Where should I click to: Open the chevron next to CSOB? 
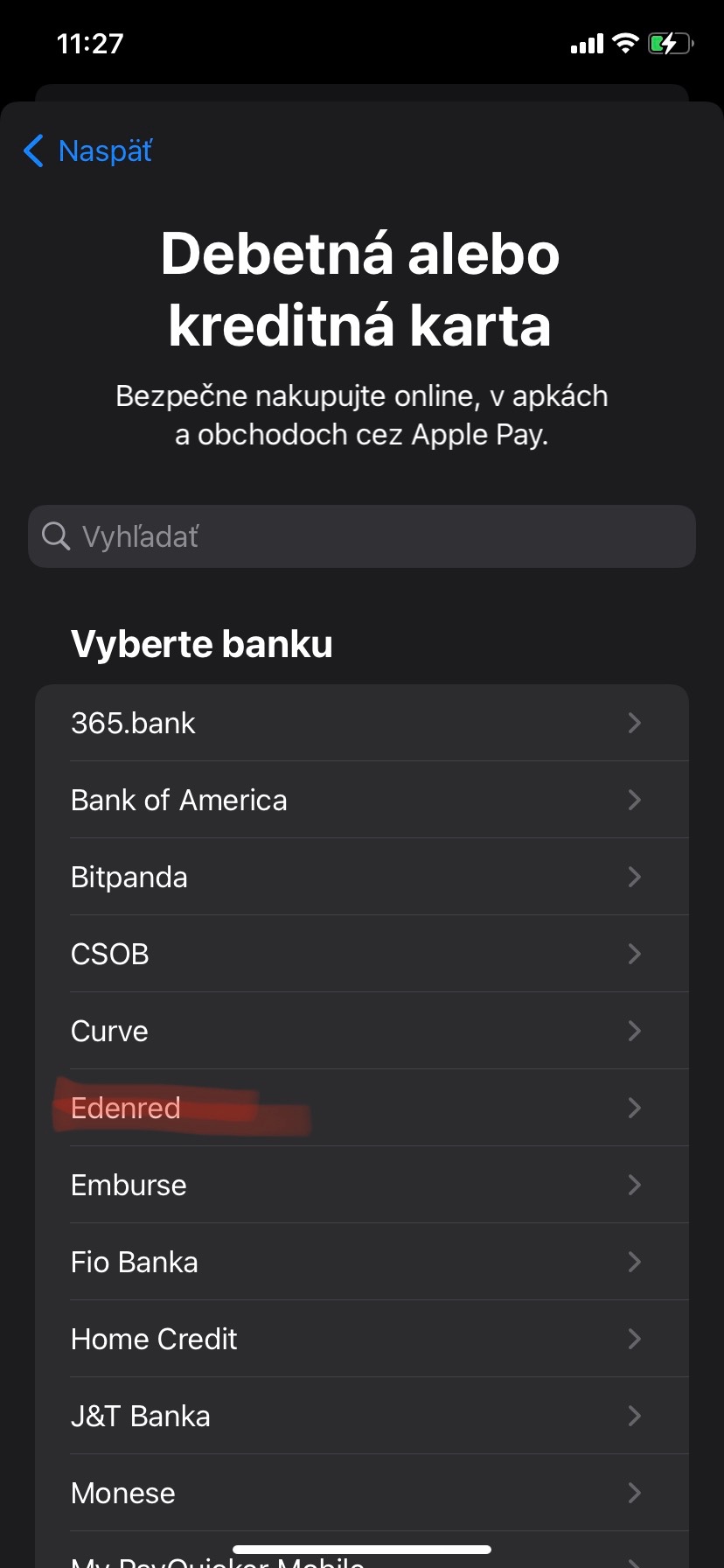point(635,954)
